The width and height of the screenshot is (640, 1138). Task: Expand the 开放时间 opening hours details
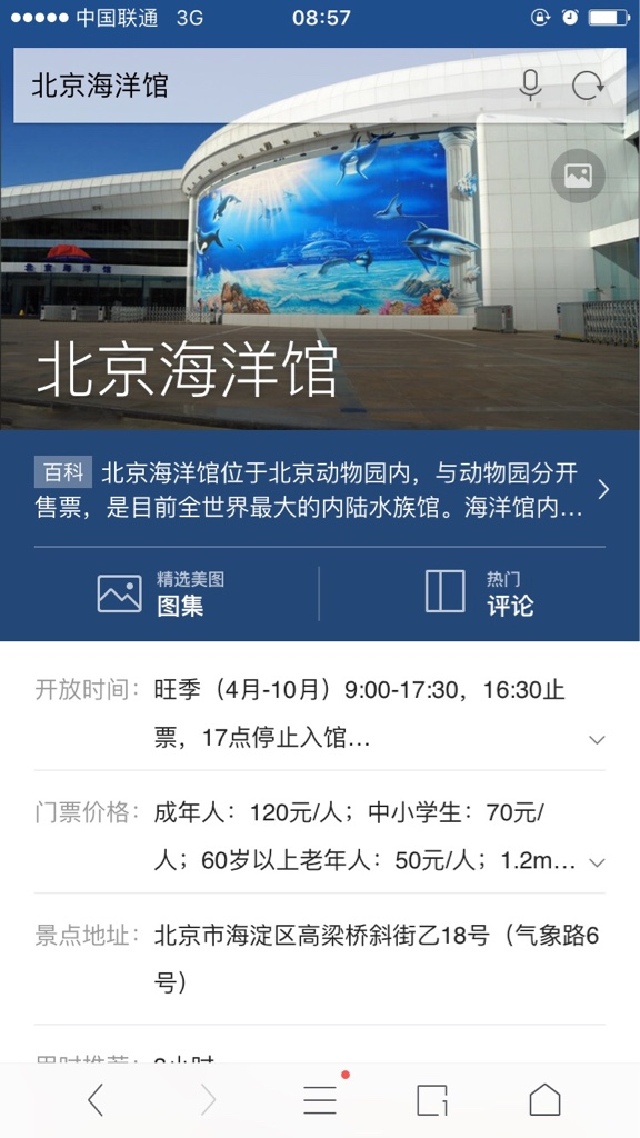[597, 740]
